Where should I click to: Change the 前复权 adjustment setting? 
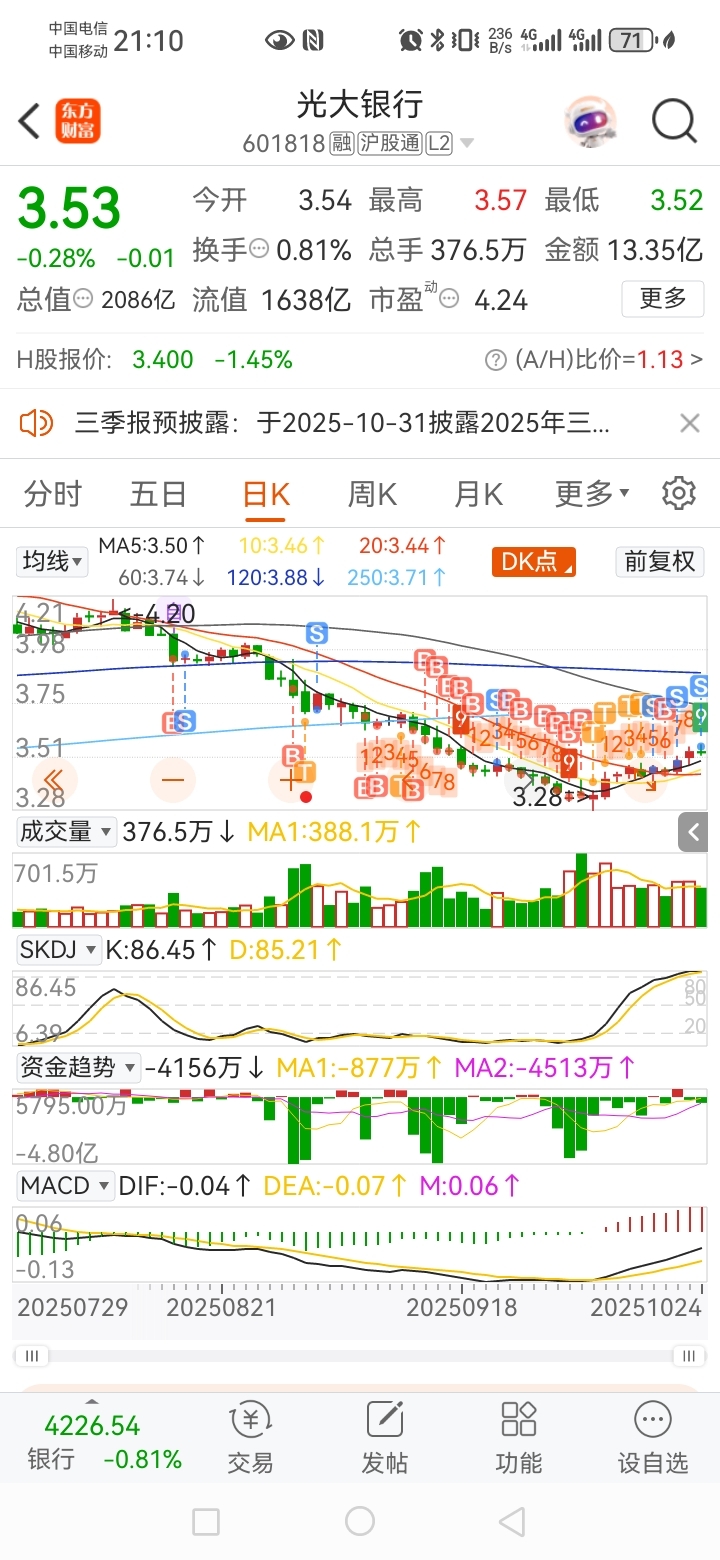click(x=659, y=562)
